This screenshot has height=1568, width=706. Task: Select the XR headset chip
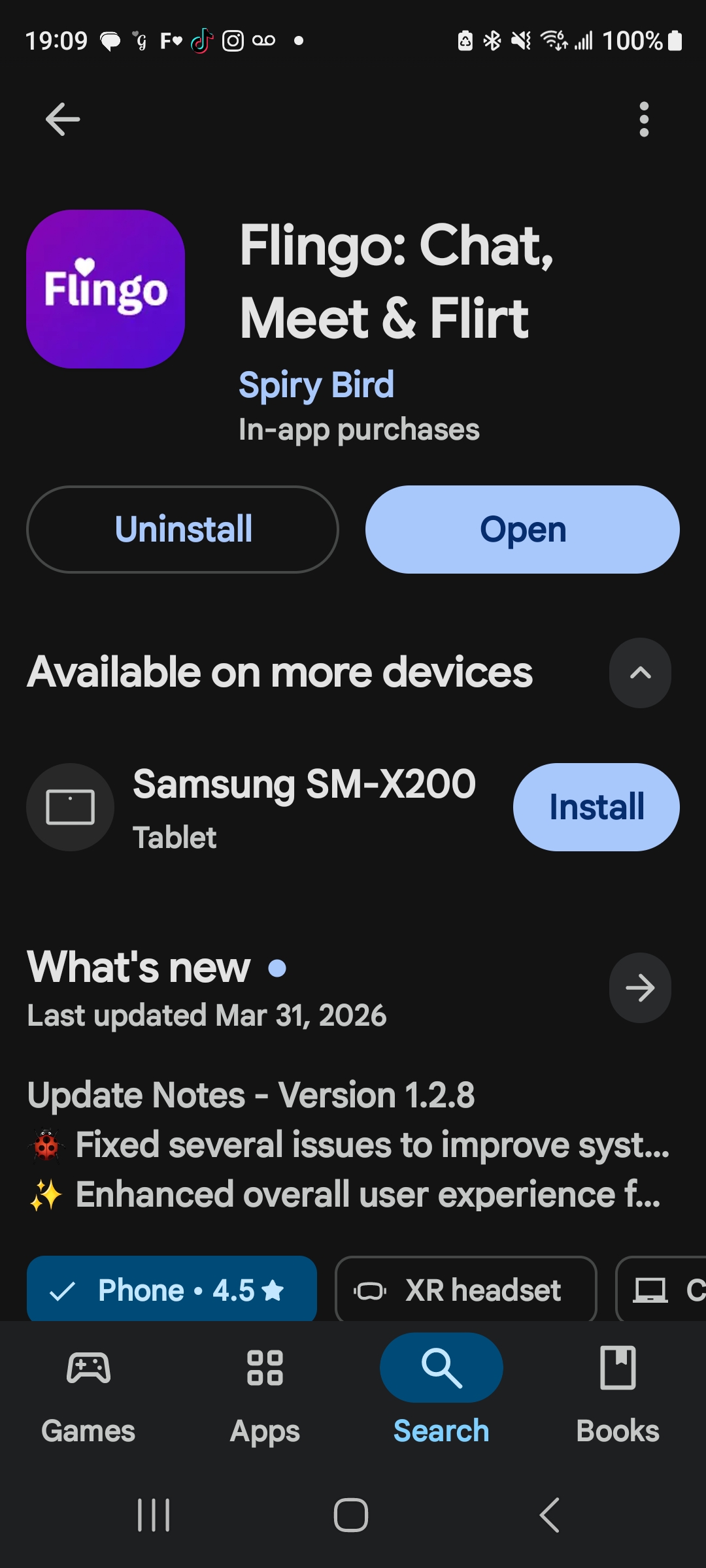tap(465, 1290)
